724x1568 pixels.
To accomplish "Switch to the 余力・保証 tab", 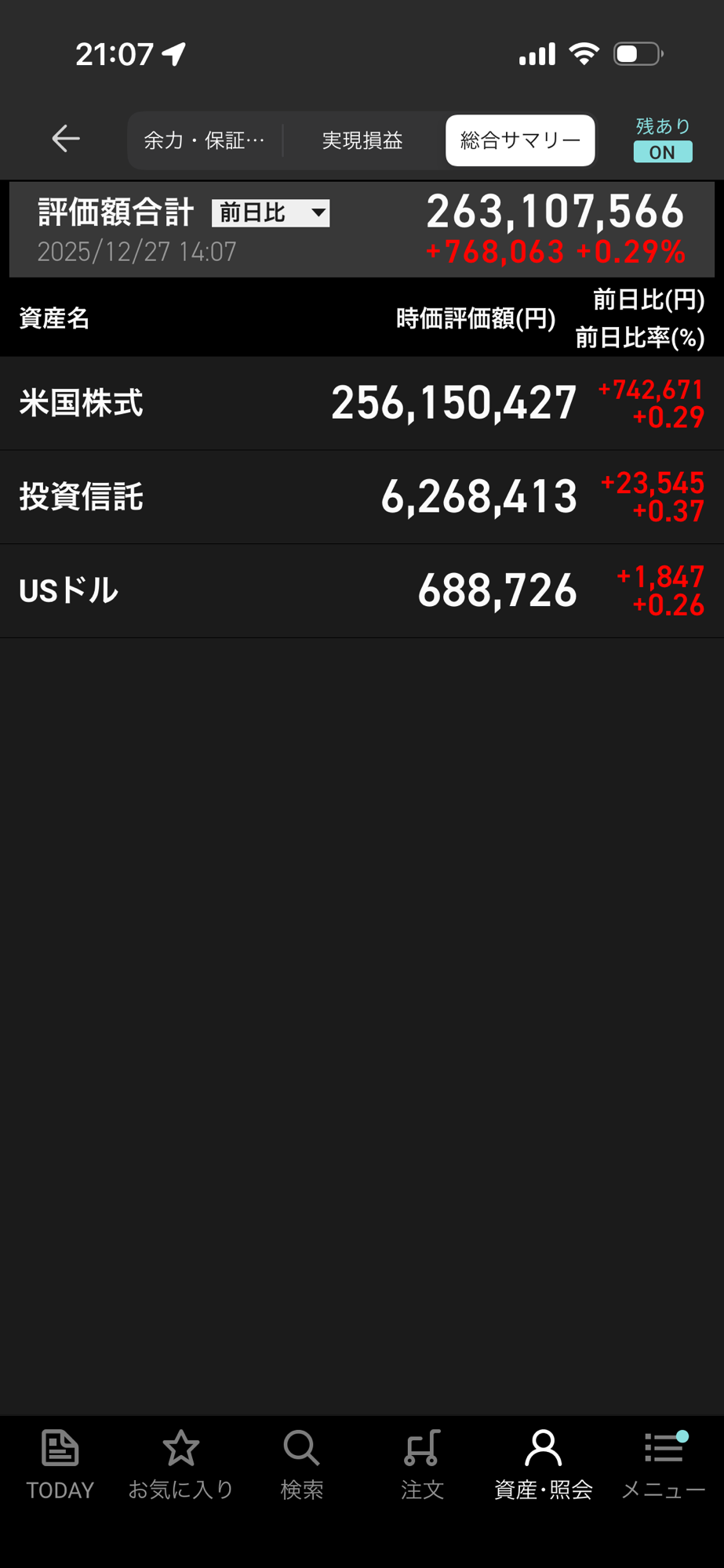I will (204, 141).
